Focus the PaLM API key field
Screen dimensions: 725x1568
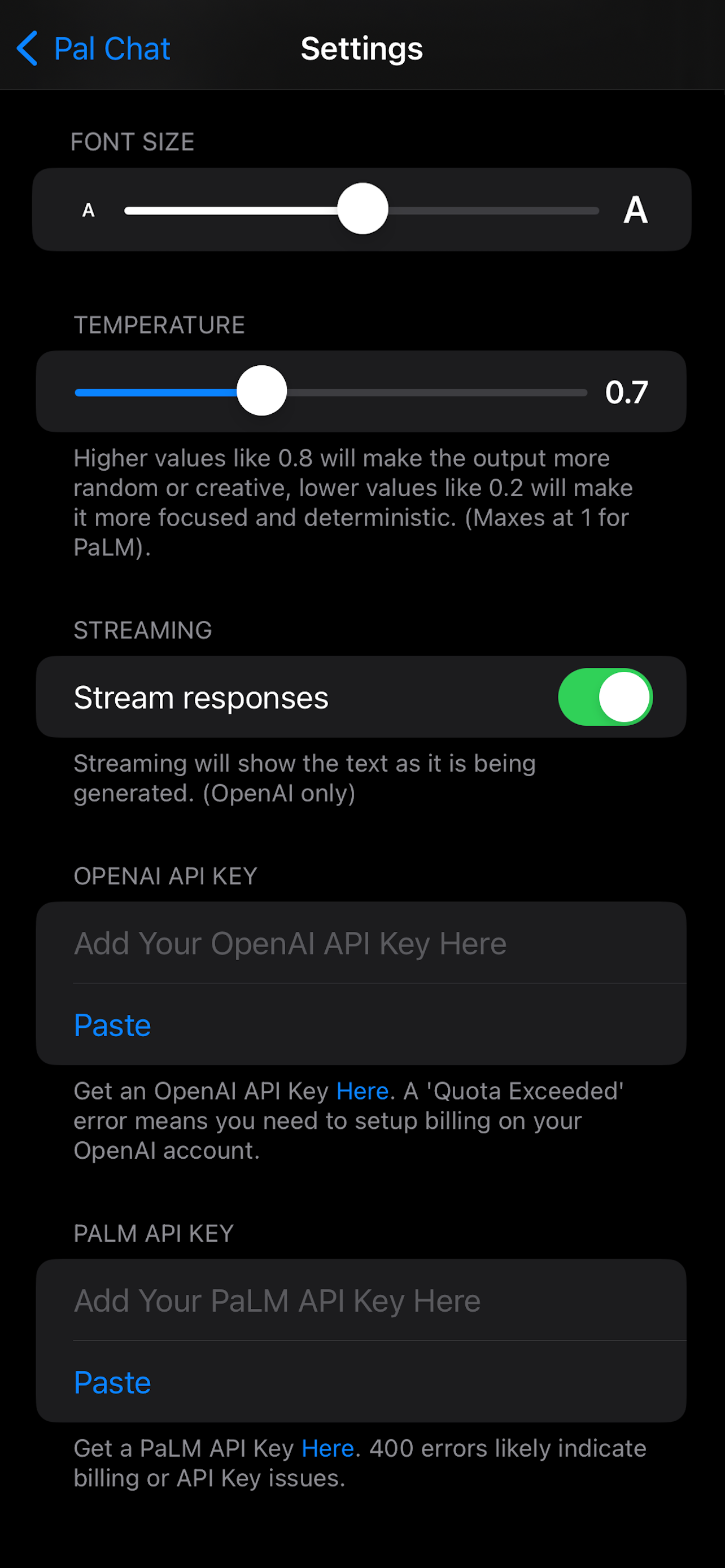(359, 1300)
